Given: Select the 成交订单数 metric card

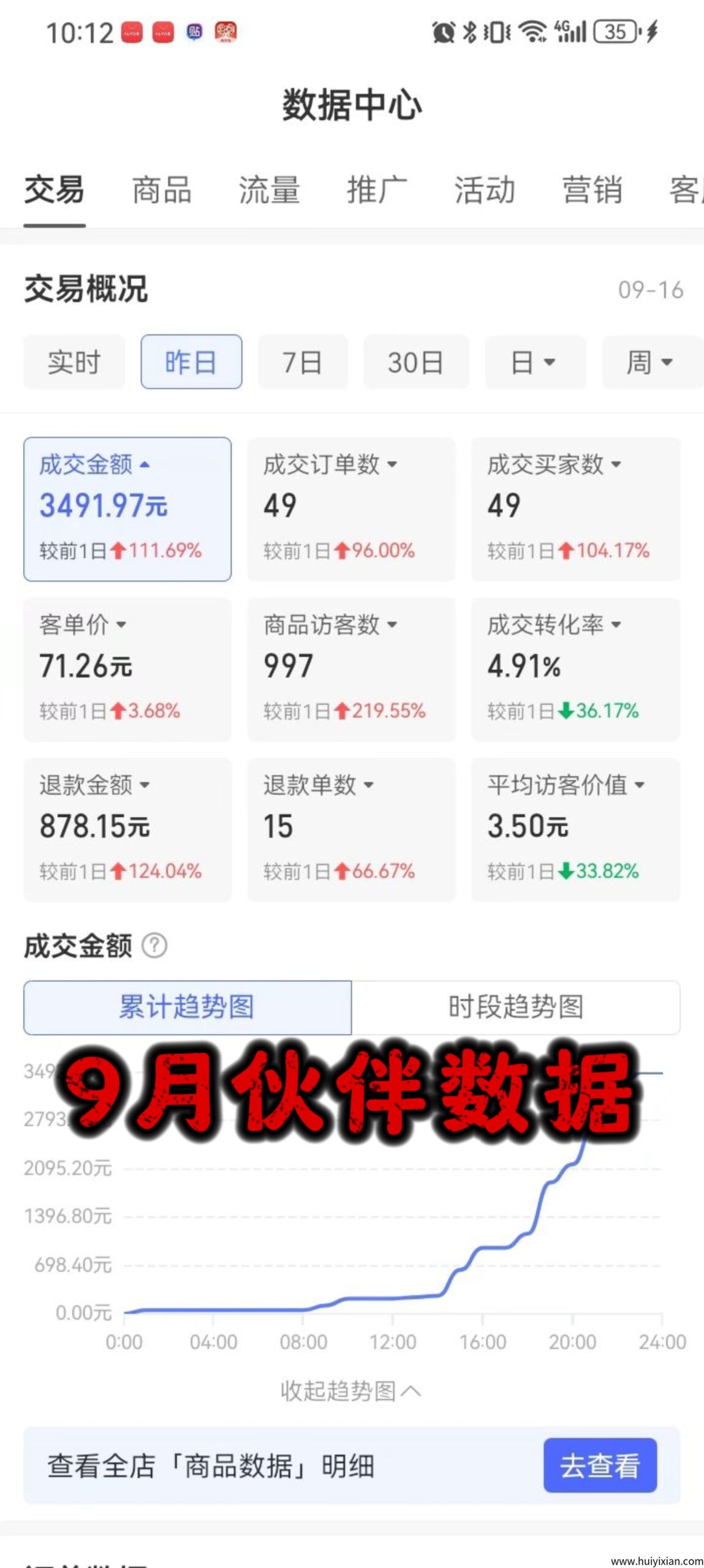Looking at the screenshot, I should [x=351, y=508].
